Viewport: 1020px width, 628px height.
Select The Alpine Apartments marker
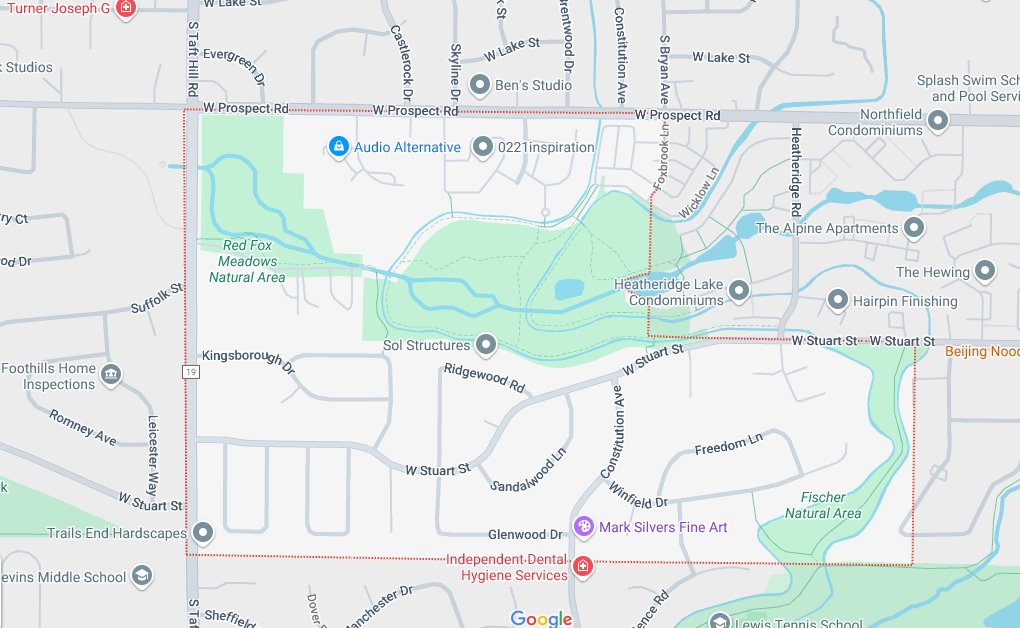(913, 228)
